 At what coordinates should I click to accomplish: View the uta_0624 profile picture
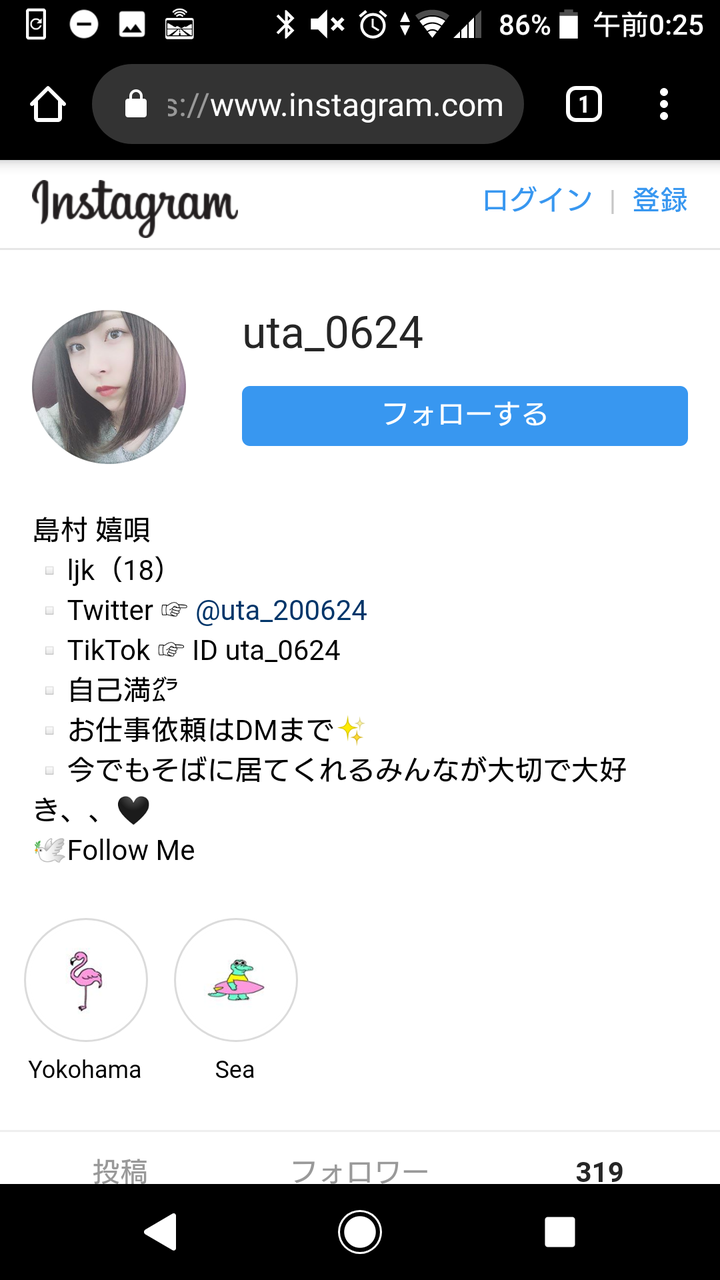[109, 387]
